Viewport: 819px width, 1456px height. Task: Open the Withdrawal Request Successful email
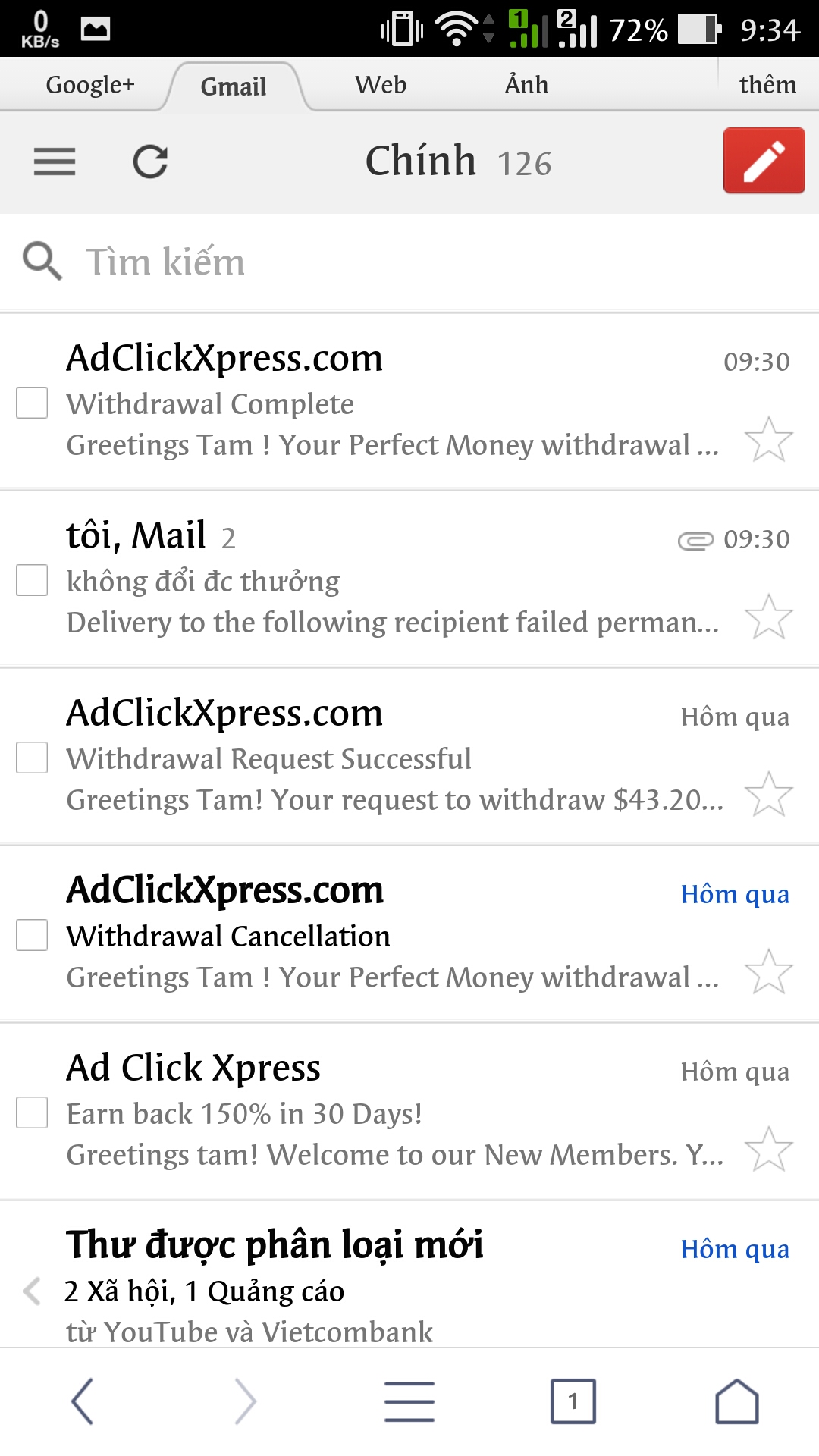pyautogui.click(x=379, y=758)
